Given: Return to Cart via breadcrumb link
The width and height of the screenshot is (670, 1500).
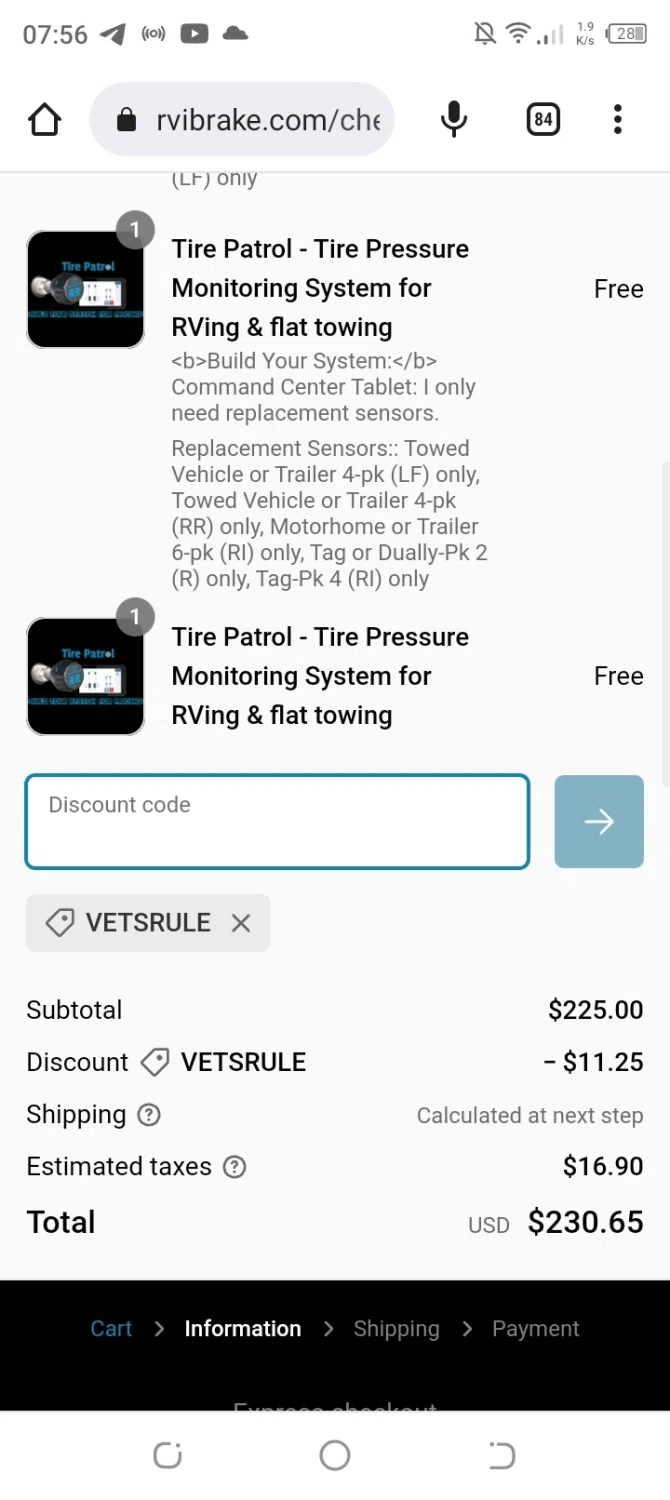Looking at the screenshot, I should point(111,1329).
